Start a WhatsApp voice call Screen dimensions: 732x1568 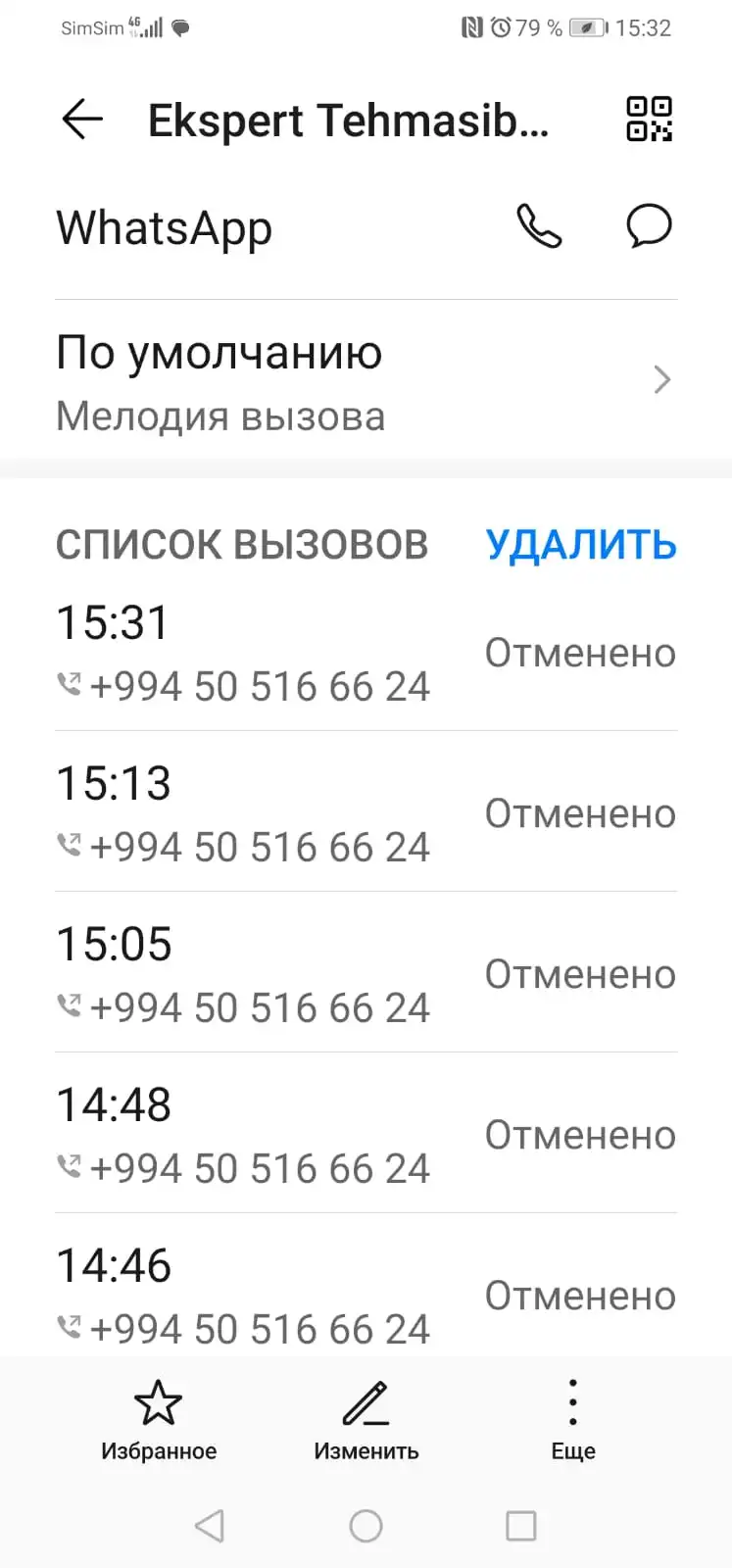pyautogui.click(x=539, y=226)
